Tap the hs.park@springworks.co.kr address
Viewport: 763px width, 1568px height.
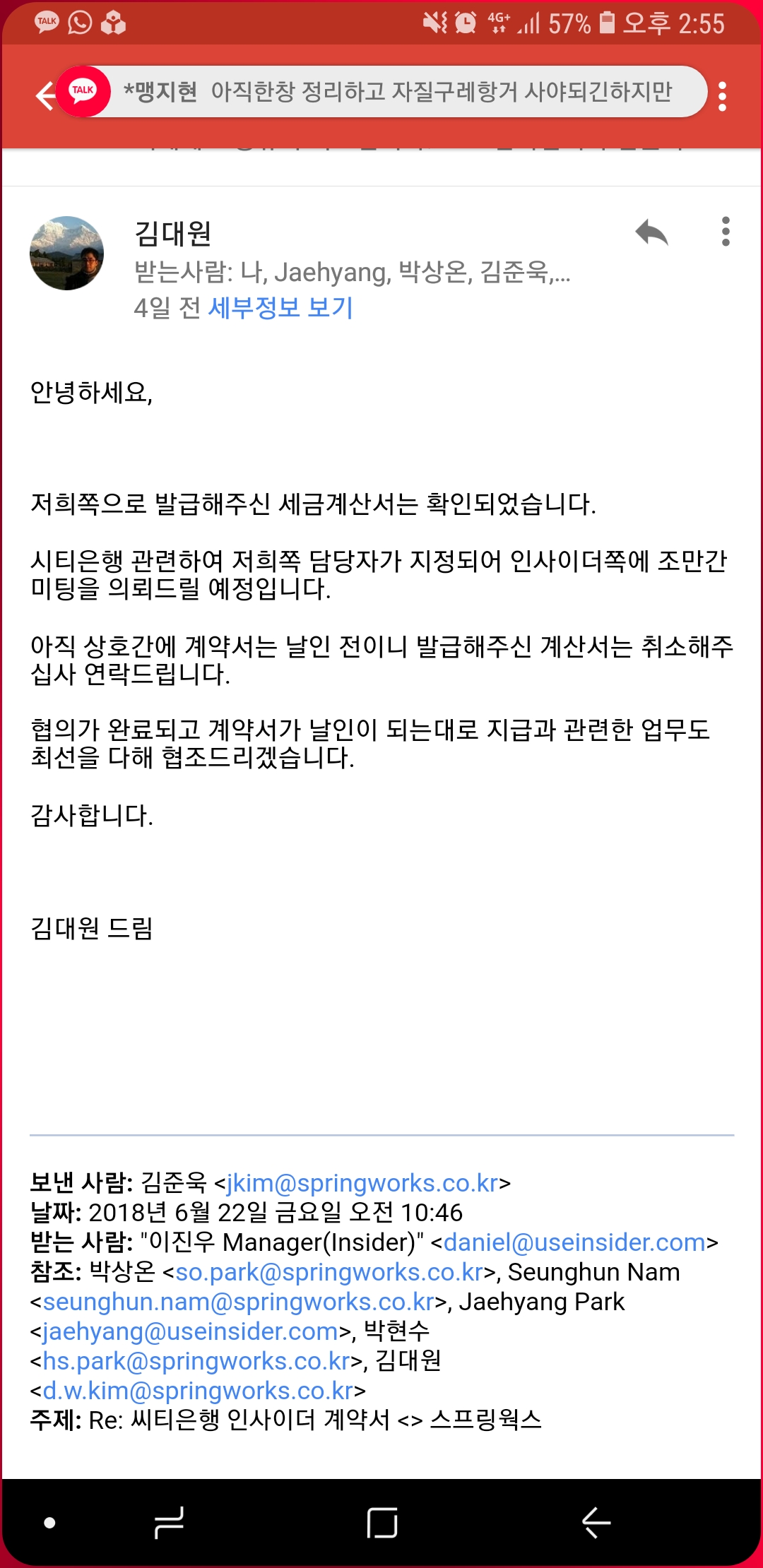tap(197, 1361)
